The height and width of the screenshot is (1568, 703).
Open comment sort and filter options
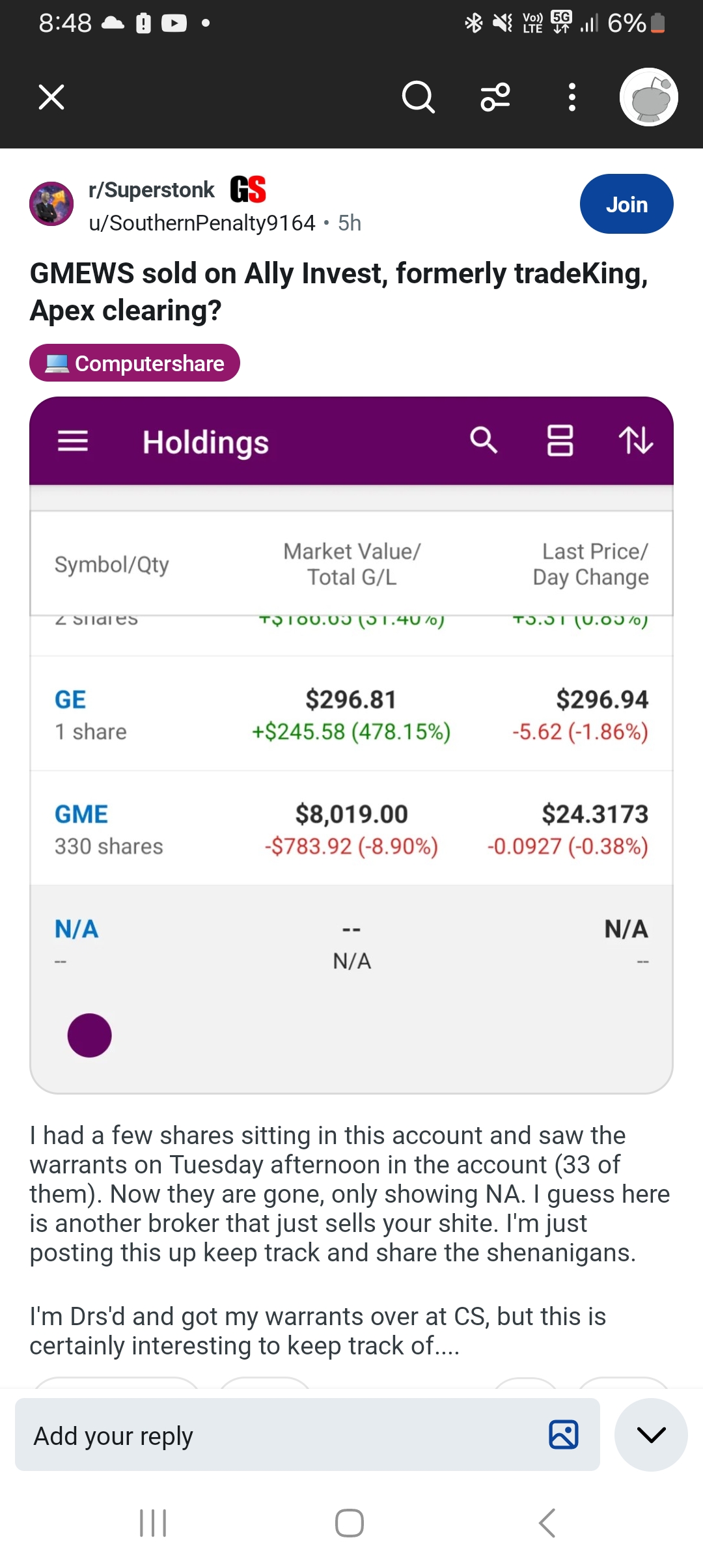coord(495,98)
